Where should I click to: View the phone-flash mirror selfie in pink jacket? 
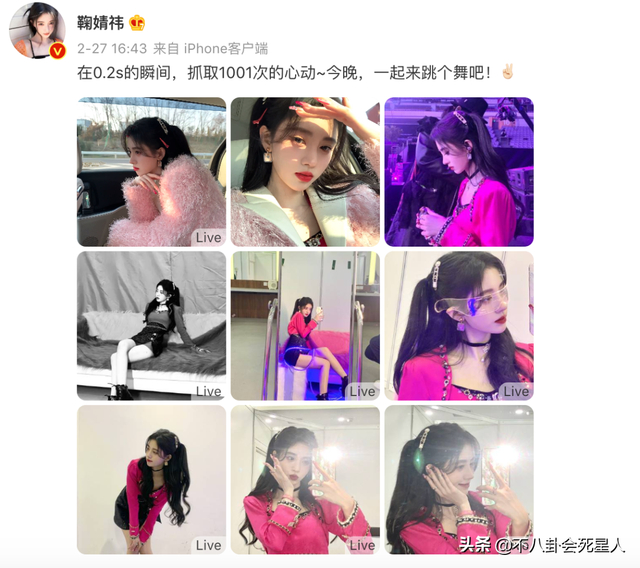coord(305,480)
